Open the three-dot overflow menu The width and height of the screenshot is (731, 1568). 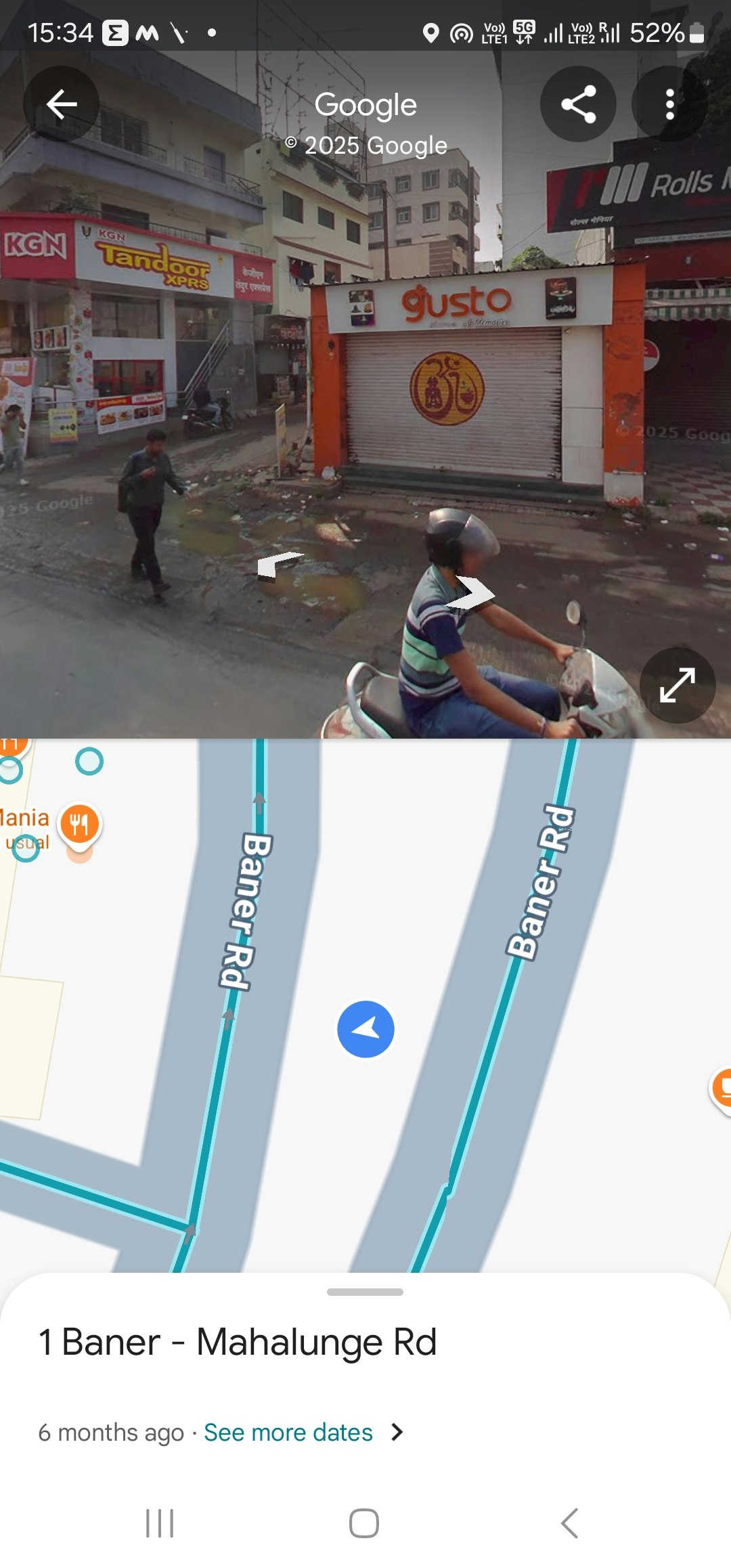[x=669, y=104]
